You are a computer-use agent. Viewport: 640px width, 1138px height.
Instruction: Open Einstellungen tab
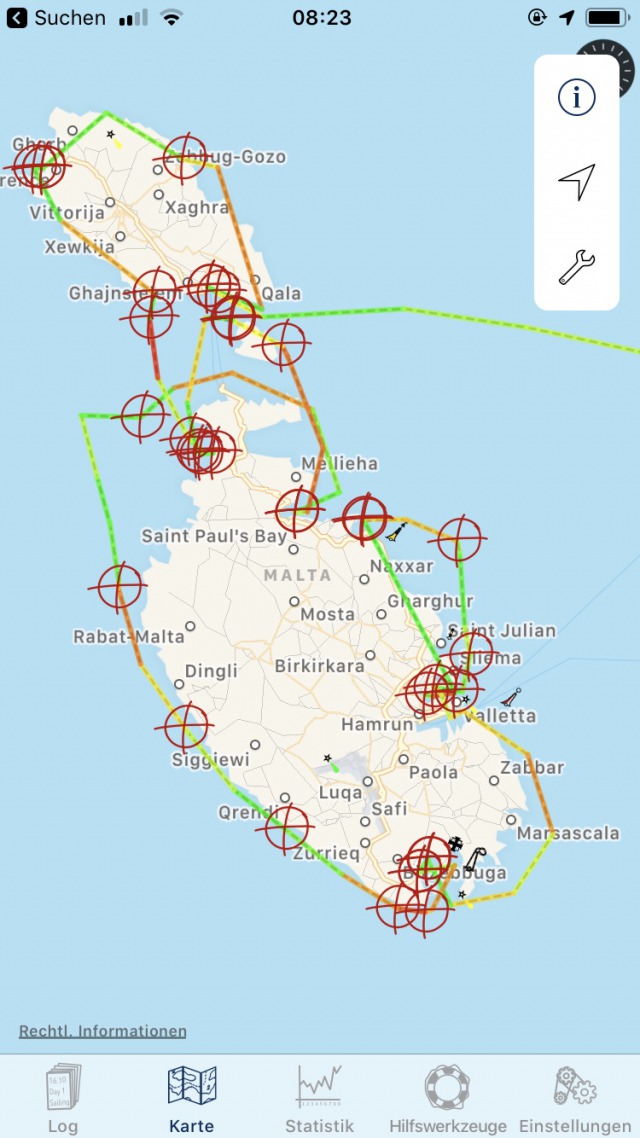(575, 1097)
